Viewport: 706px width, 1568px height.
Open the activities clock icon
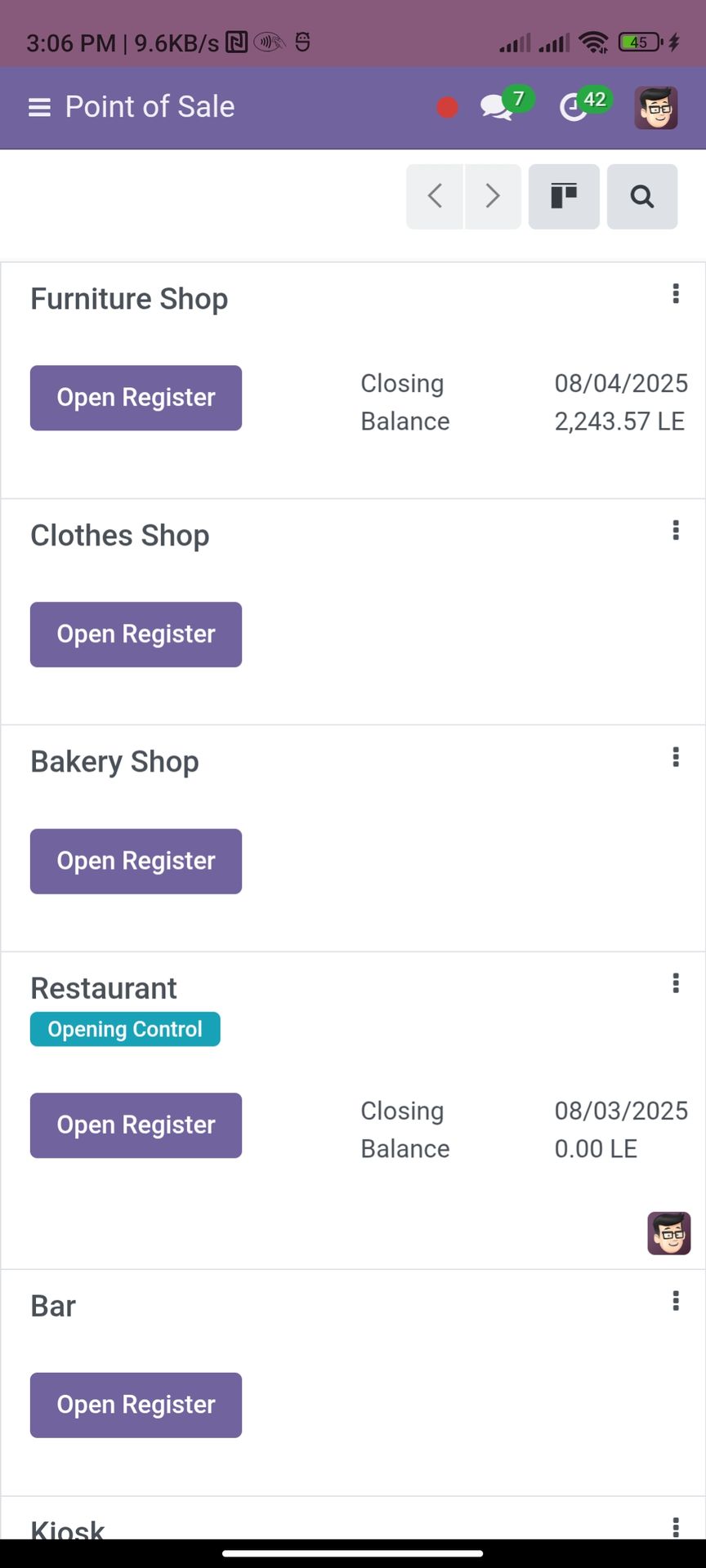pos(574,107)
